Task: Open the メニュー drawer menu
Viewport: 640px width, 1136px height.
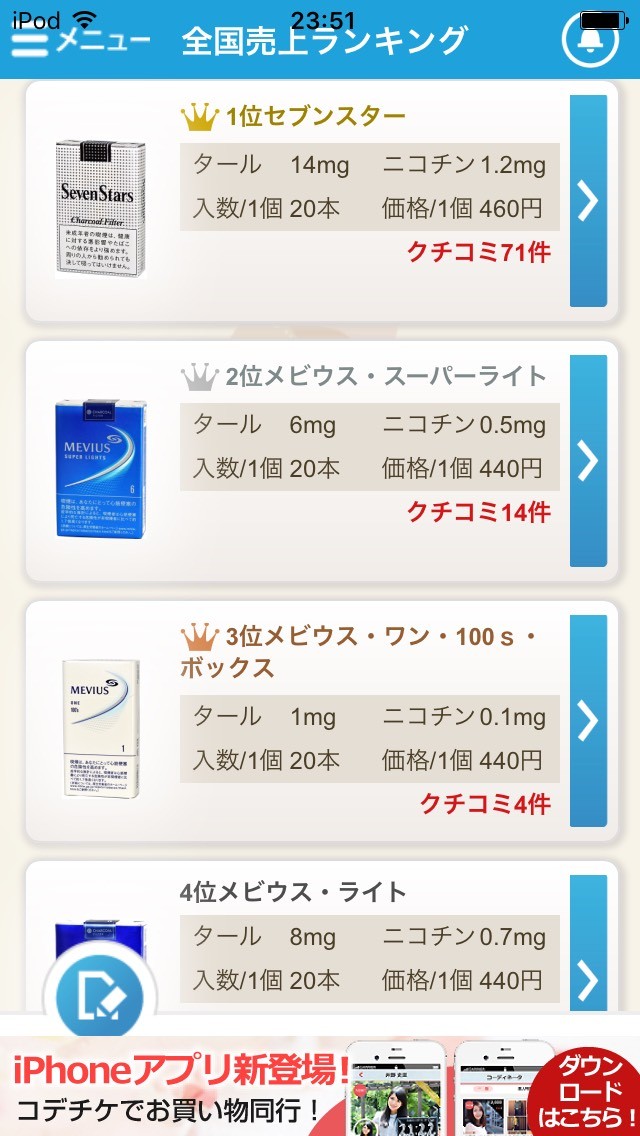Action: click(80, 40)
